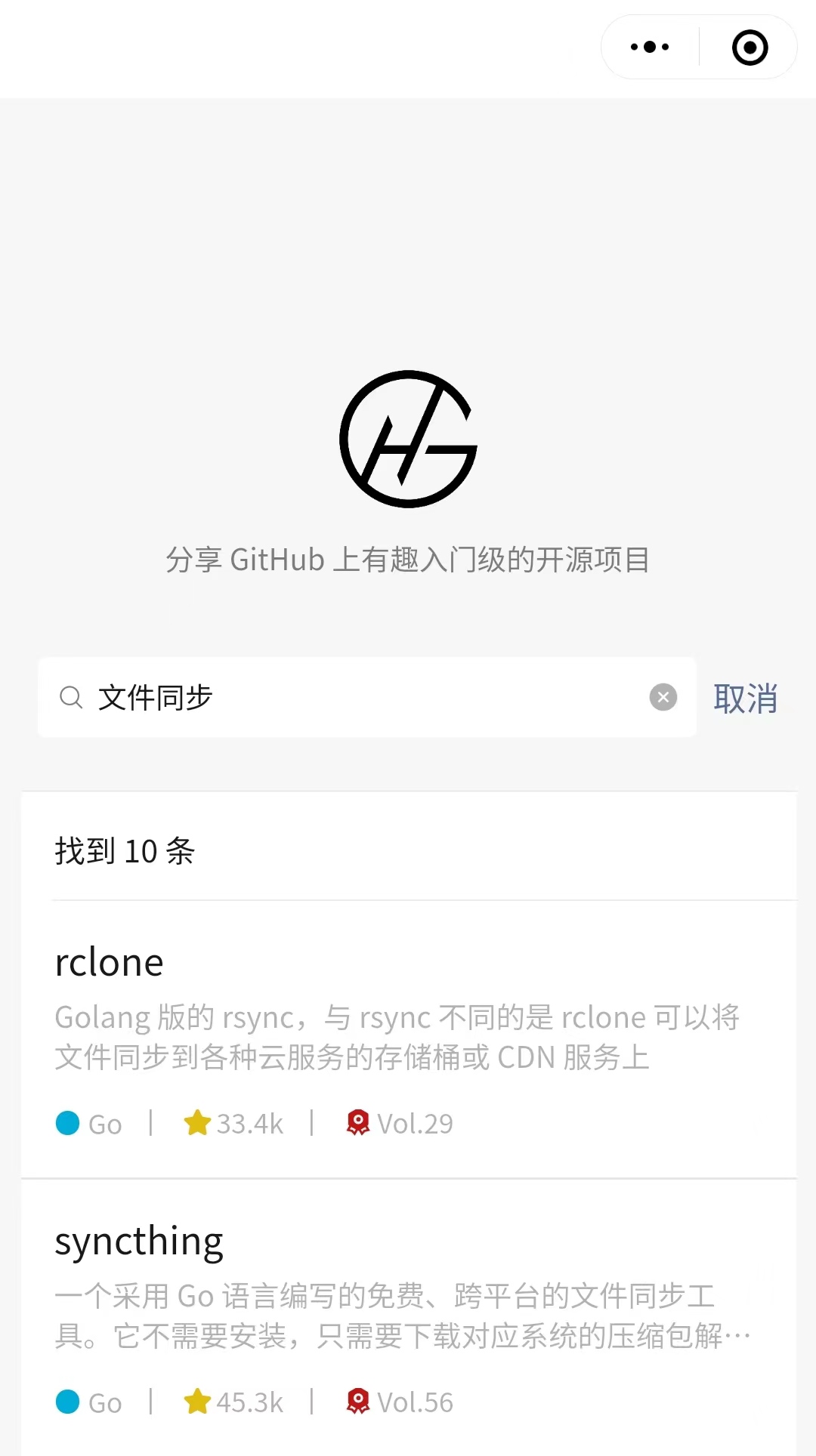Viewport: 816px width, 1456px height.
Task: Click the red Vol.56 badge icon
Action: [x=357, y=1402]
